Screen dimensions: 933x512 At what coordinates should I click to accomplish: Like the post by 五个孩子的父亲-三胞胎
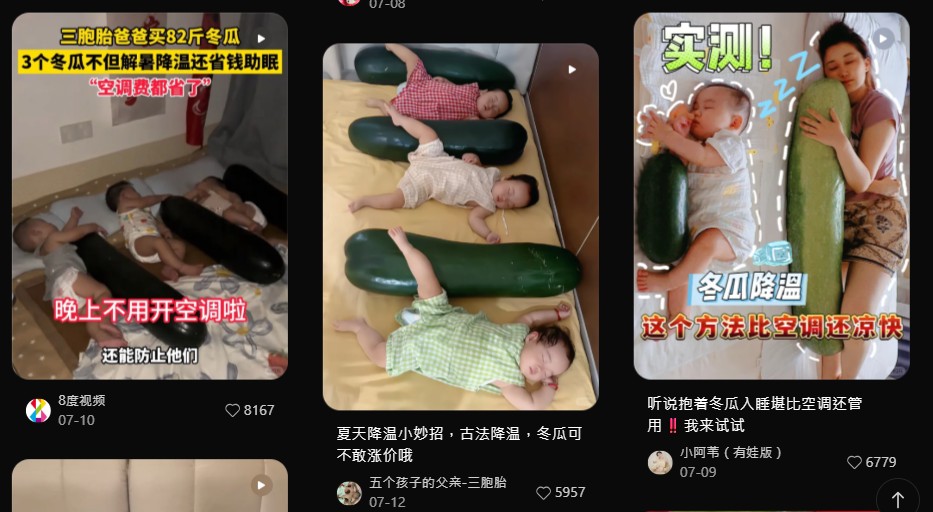tap(544, 493)
